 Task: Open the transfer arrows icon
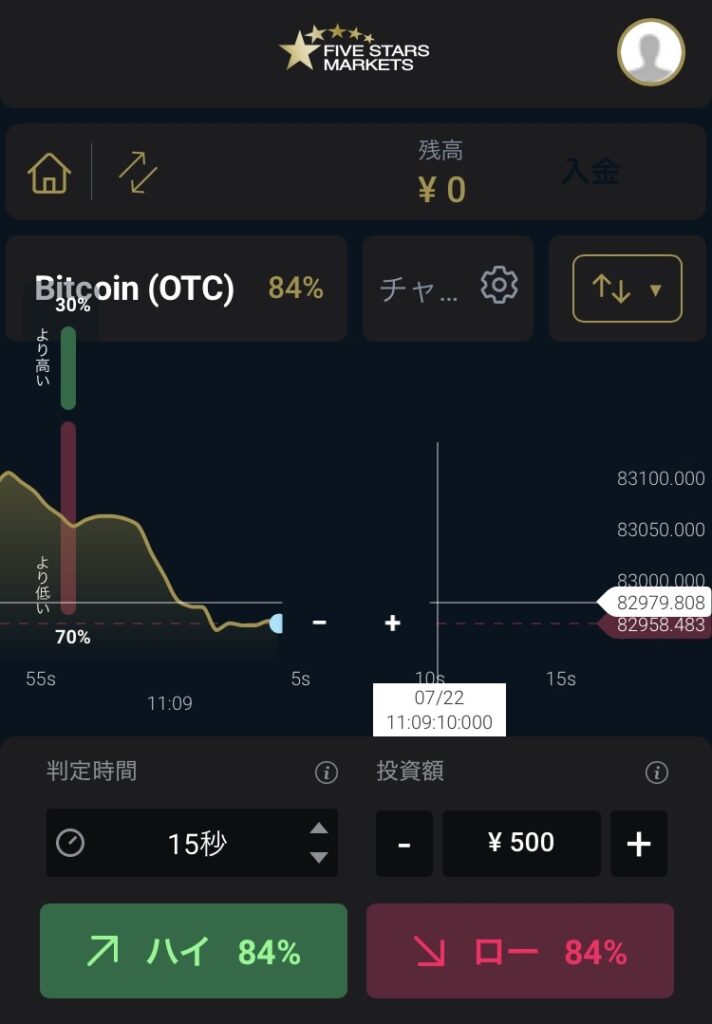click(138, 172)
